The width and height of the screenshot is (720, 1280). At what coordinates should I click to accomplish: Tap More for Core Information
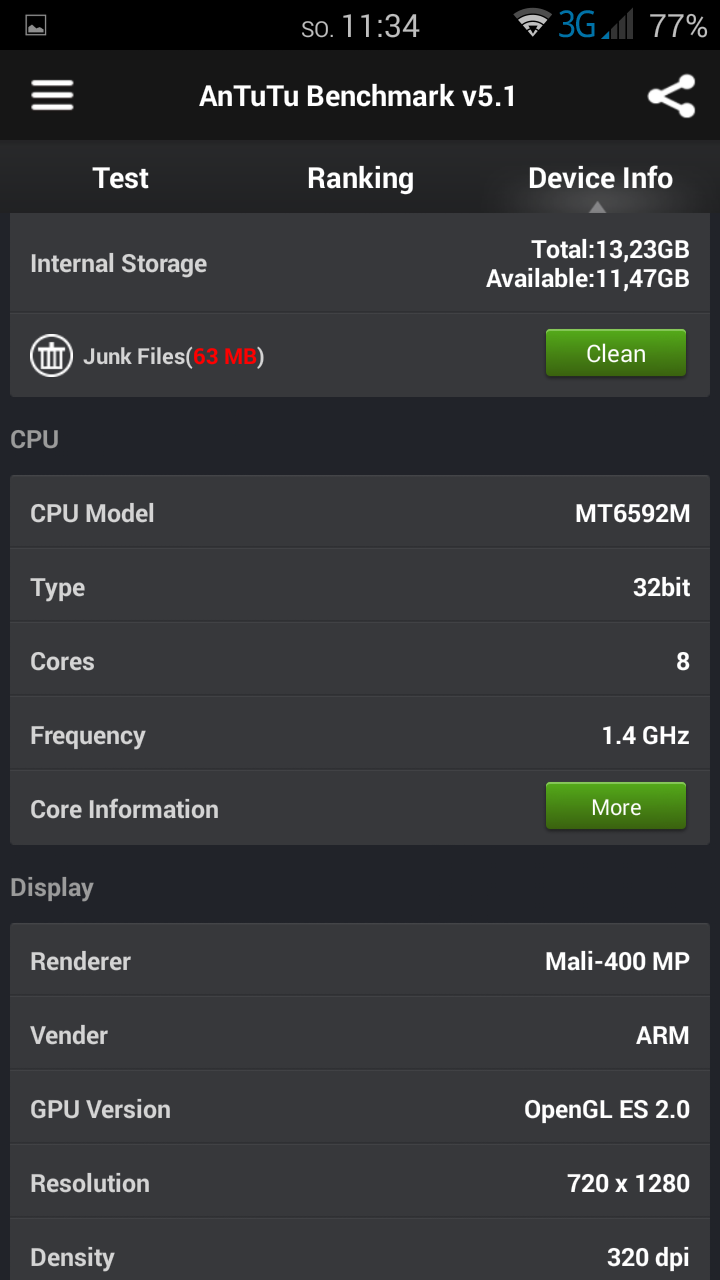tap(616, 807)
